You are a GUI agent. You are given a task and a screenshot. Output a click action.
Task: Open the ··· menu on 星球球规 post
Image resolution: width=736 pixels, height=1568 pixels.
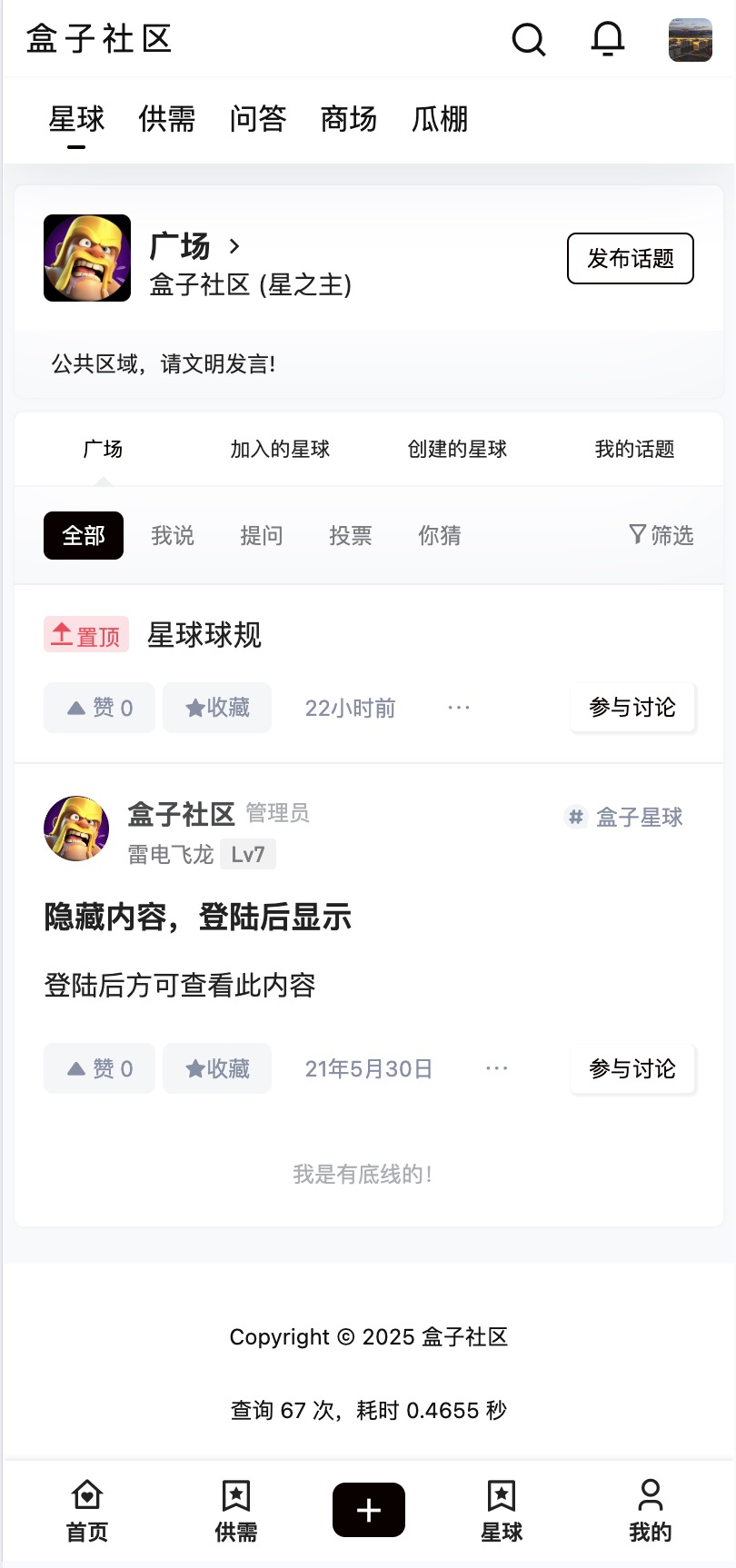459,707
